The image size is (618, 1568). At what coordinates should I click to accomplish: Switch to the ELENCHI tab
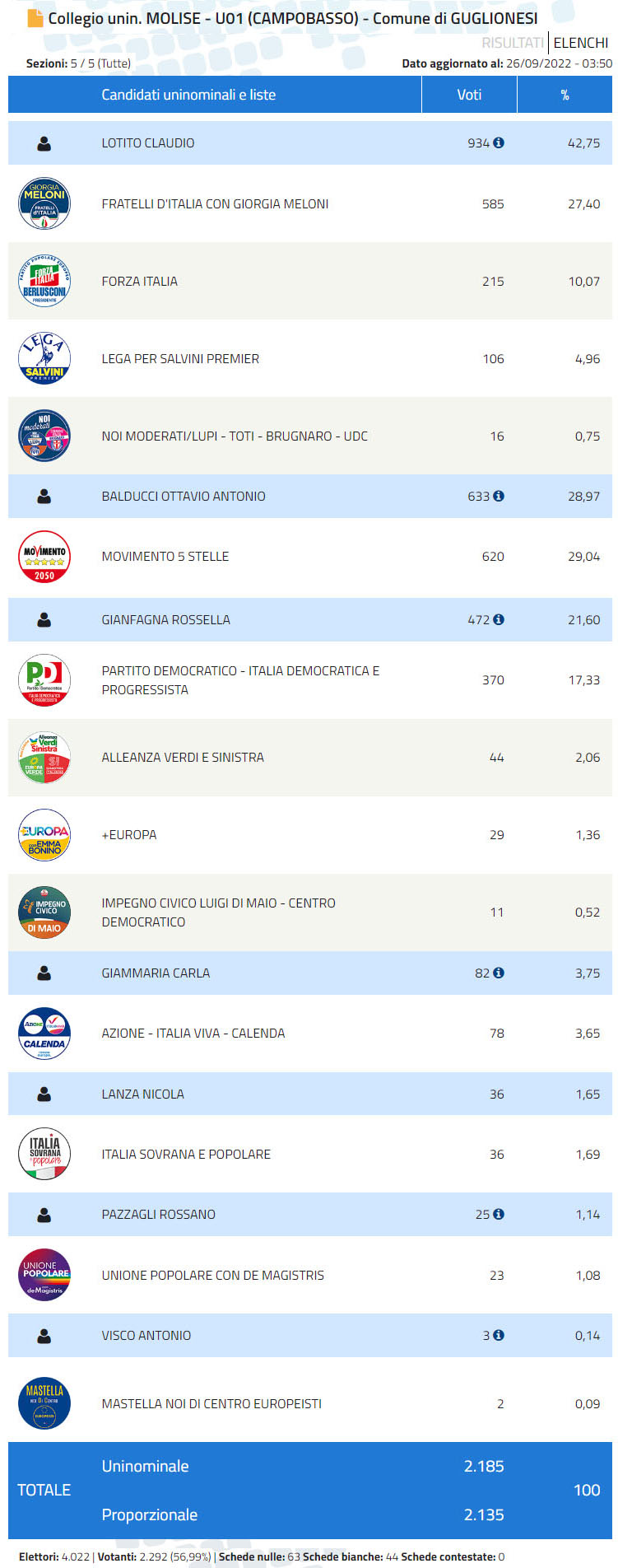pos(581,43)
